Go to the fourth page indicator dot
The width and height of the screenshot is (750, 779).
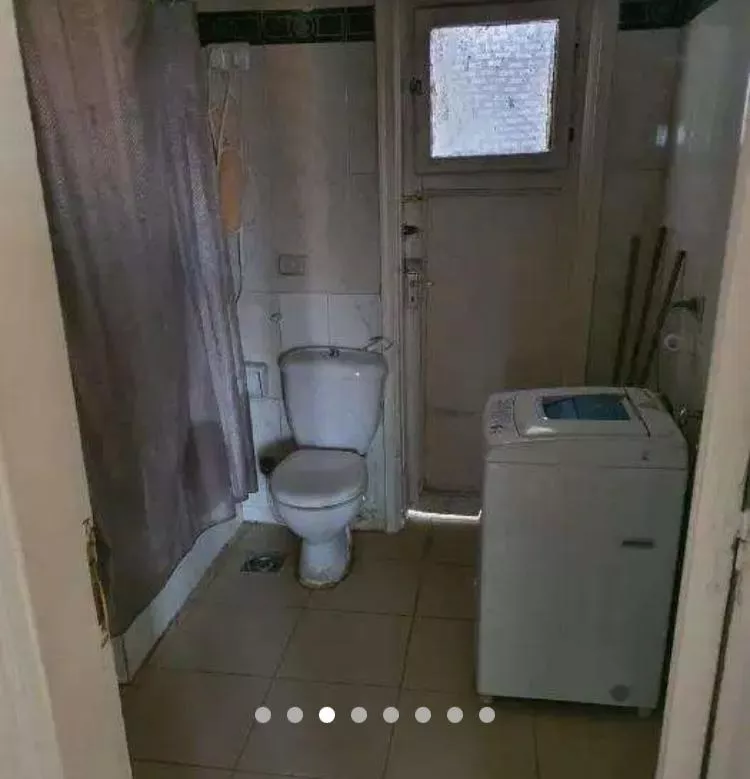[359, 714]
